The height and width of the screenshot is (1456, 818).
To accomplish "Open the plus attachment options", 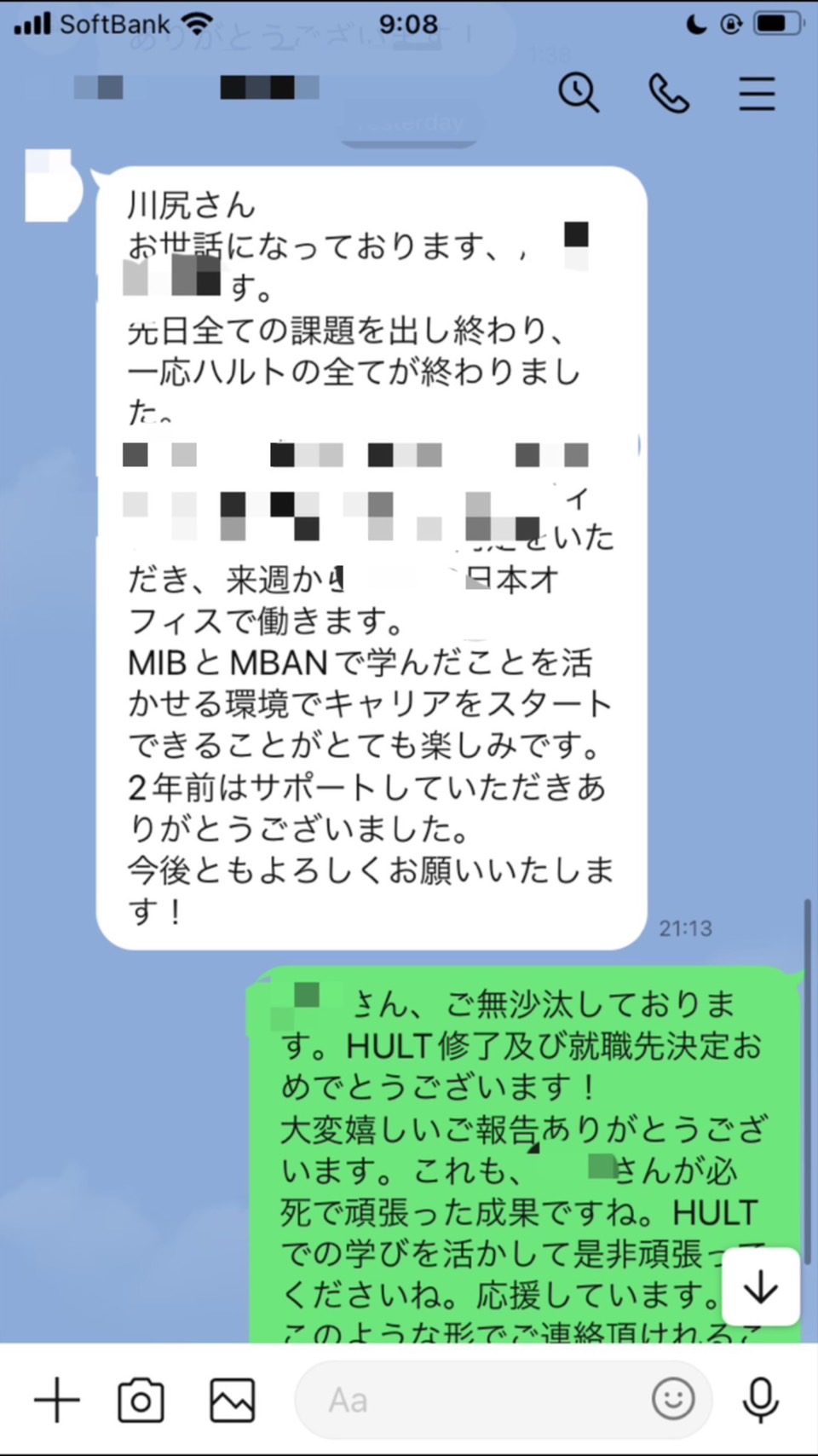I will [x=57, y=1400].
